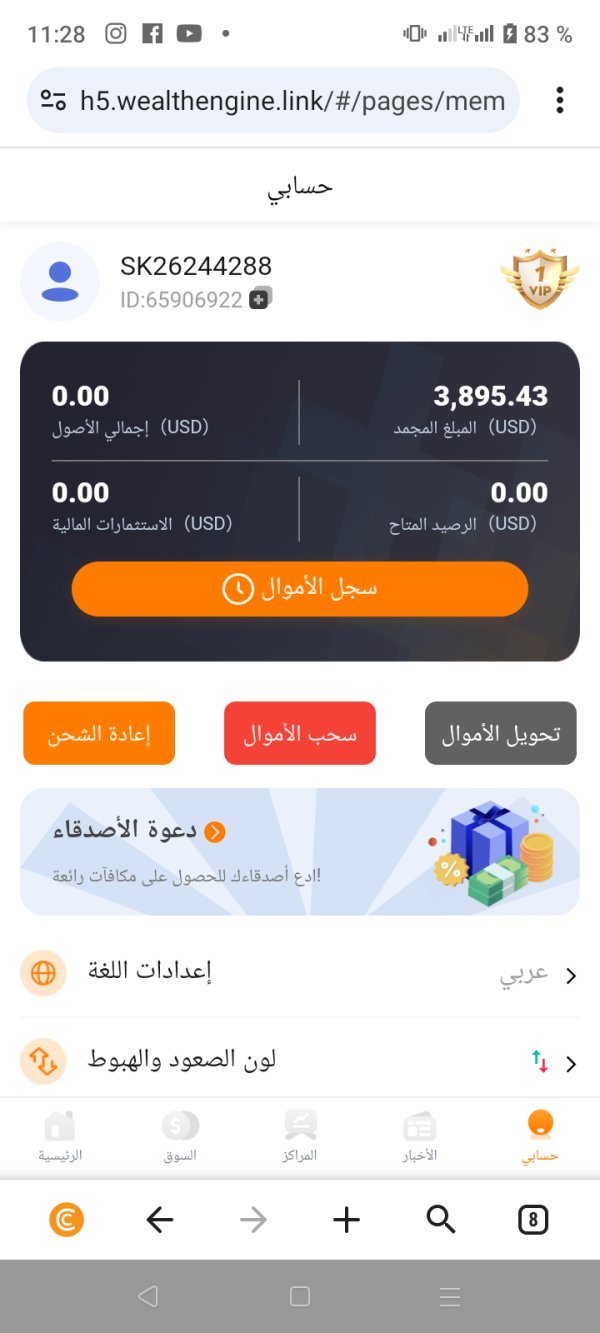Screen dimensions: 600x1333
Task: Tap the grey تحويل الأموال transfer button
Action: [x=501, y=733]
